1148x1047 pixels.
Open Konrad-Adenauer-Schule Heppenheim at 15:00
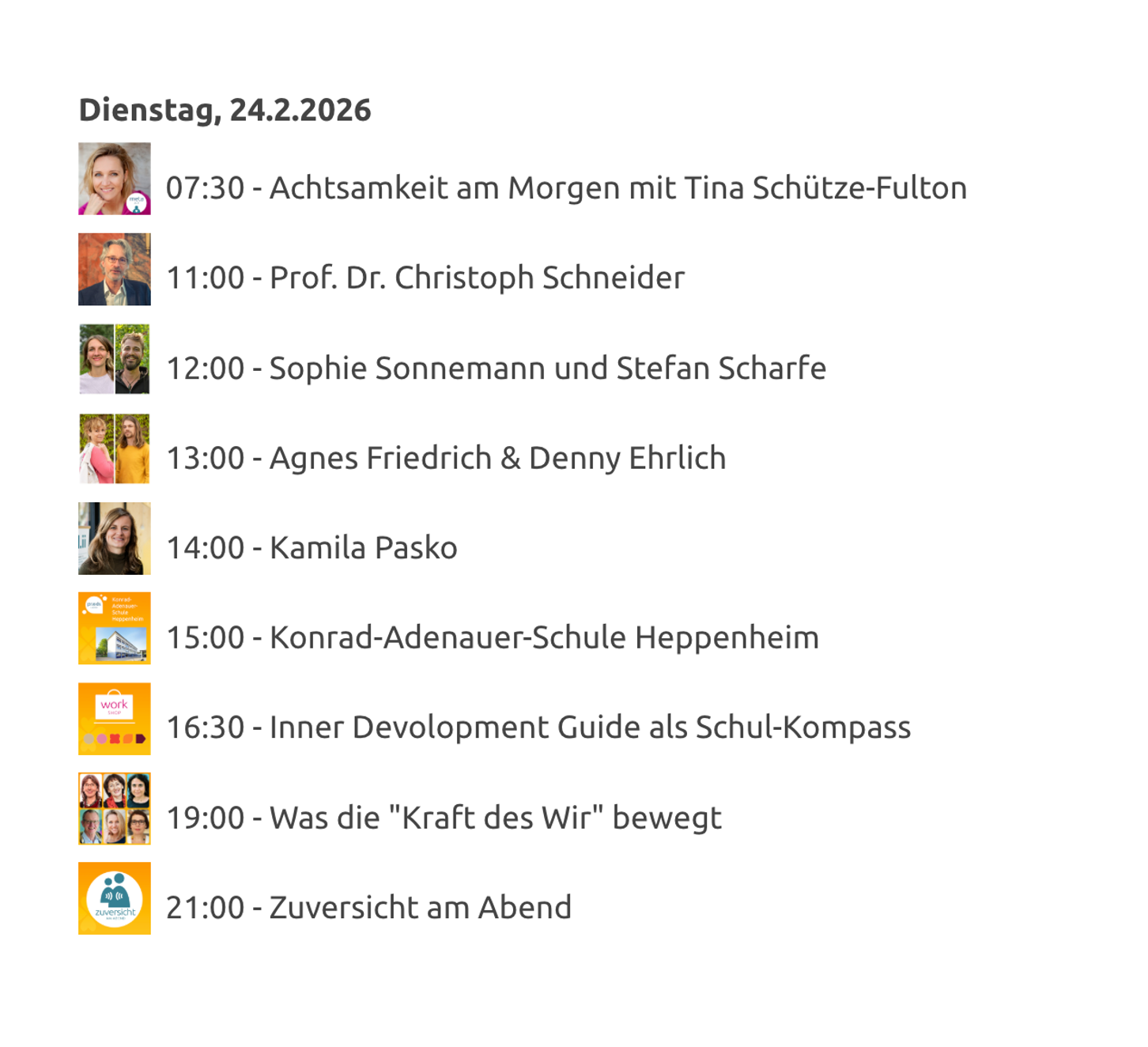[492, 637]
